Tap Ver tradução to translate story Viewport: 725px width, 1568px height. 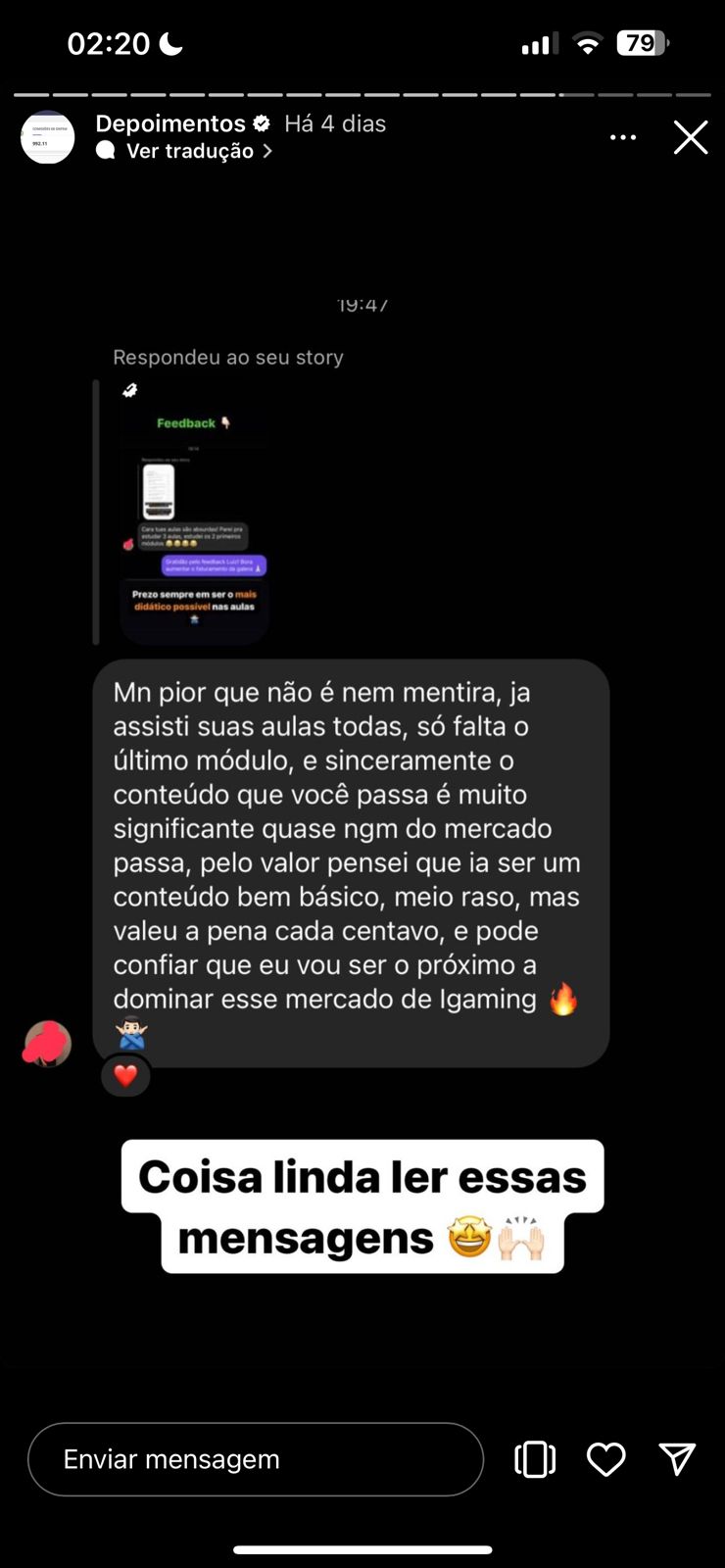click(190, 151)
